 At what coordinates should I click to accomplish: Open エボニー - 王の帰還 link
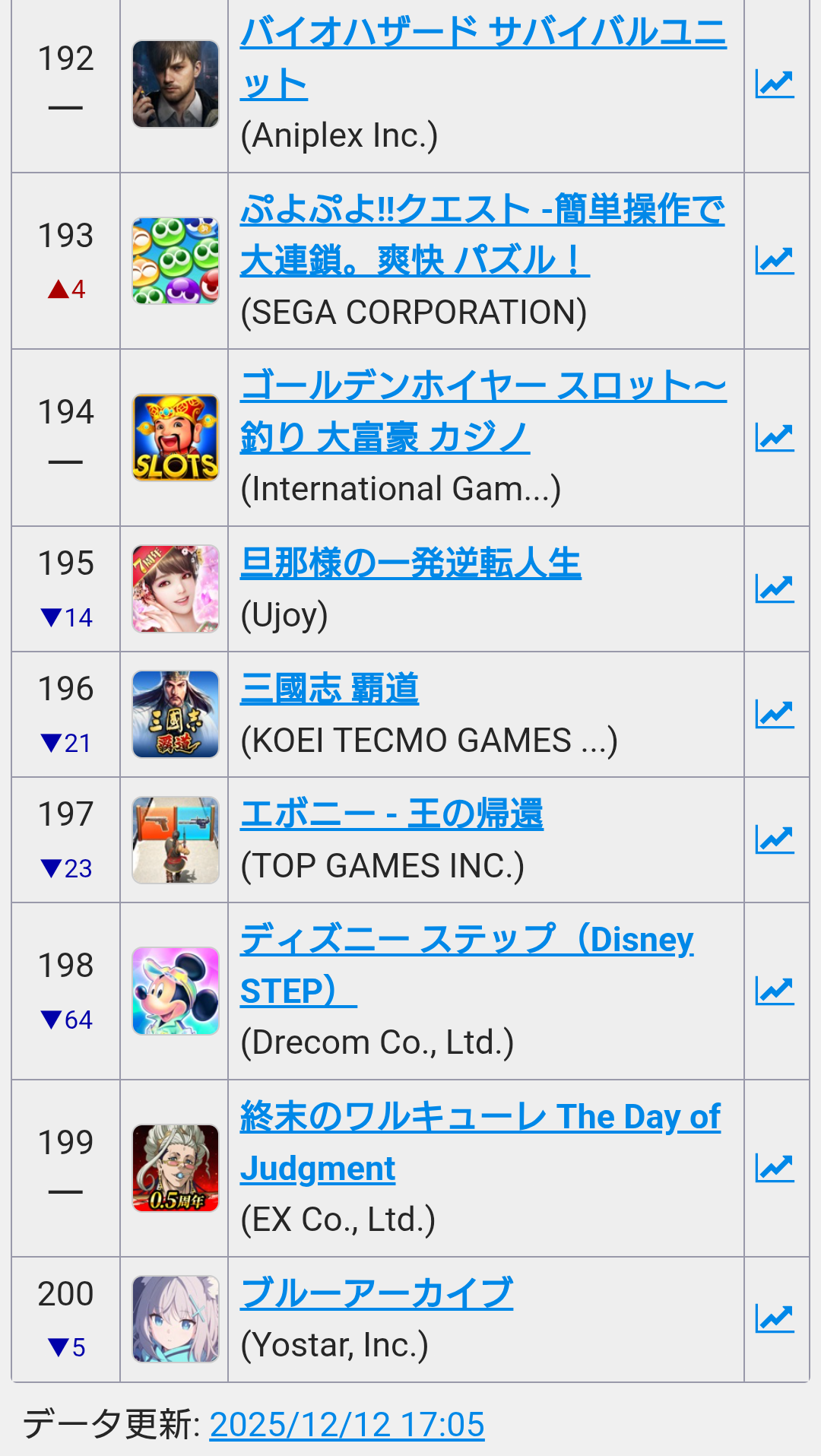[x=391, y=815]
